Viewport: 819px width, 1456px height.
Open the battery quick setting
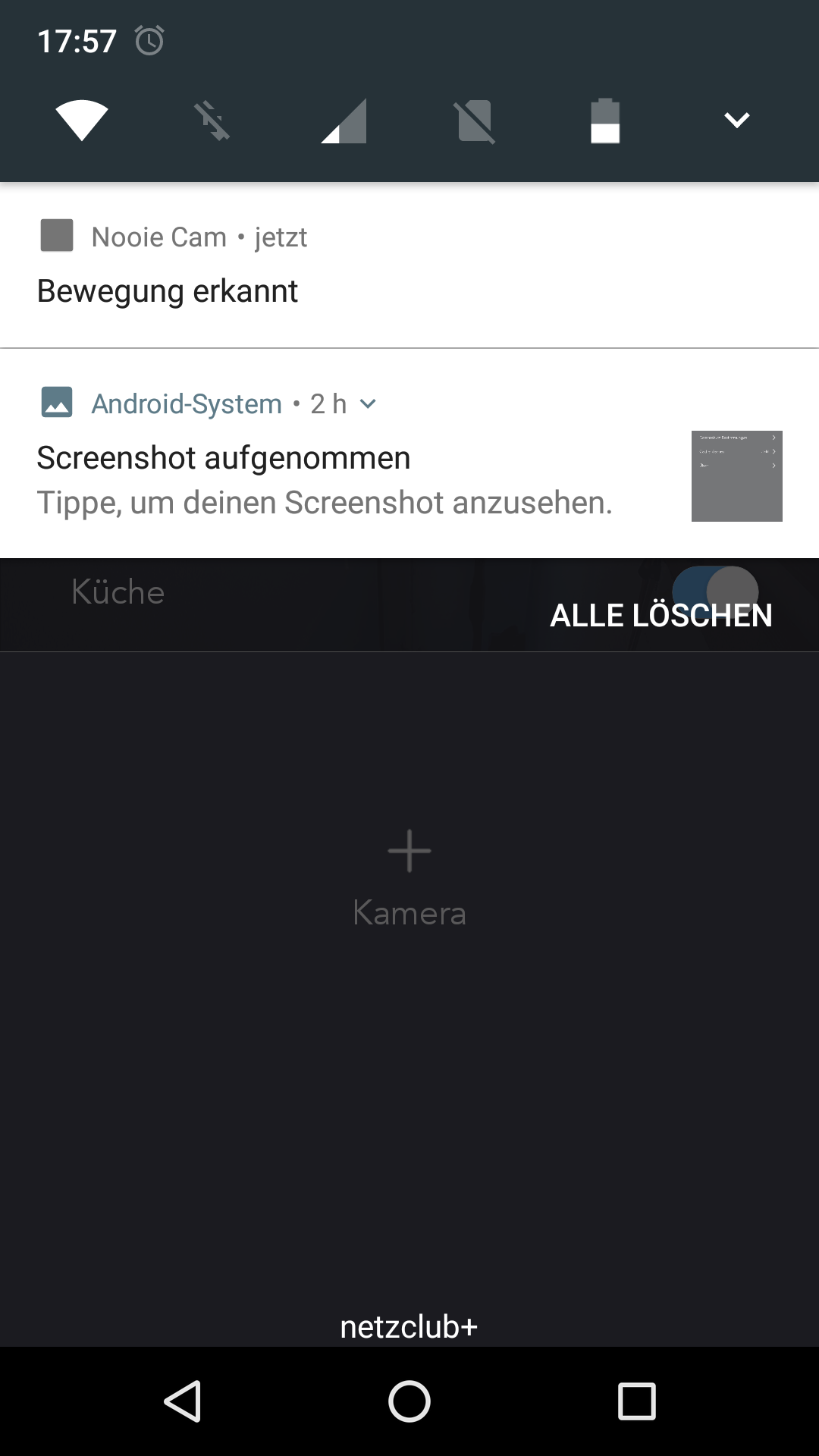[x=605, y=121]
